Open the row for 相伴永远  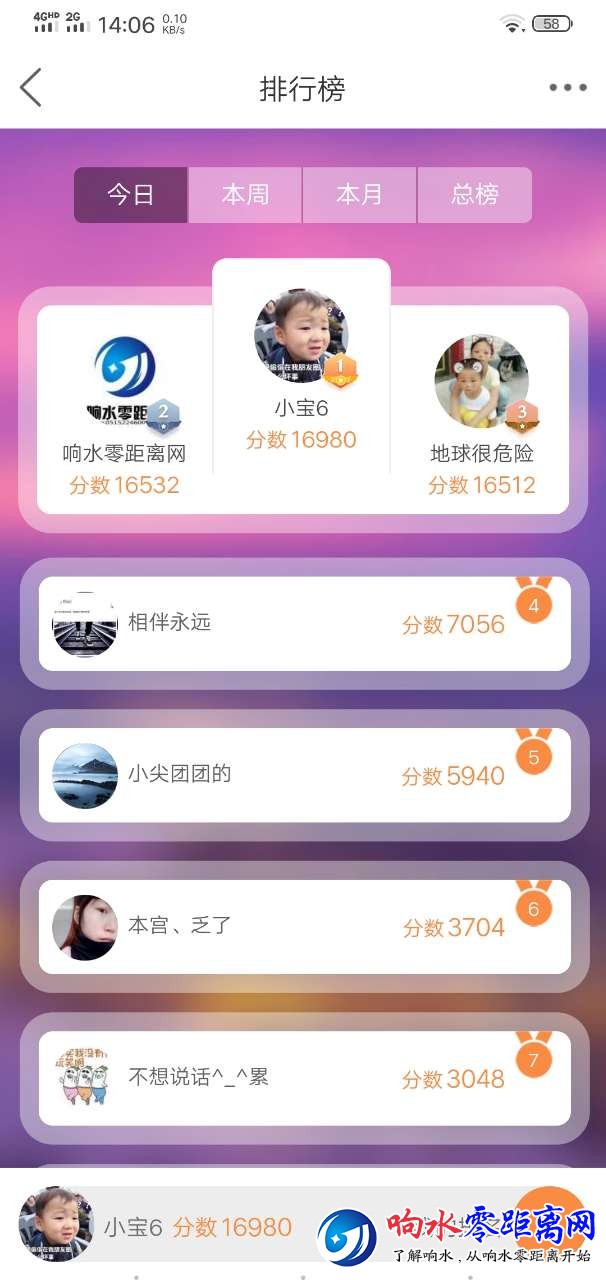click(304, 624)
